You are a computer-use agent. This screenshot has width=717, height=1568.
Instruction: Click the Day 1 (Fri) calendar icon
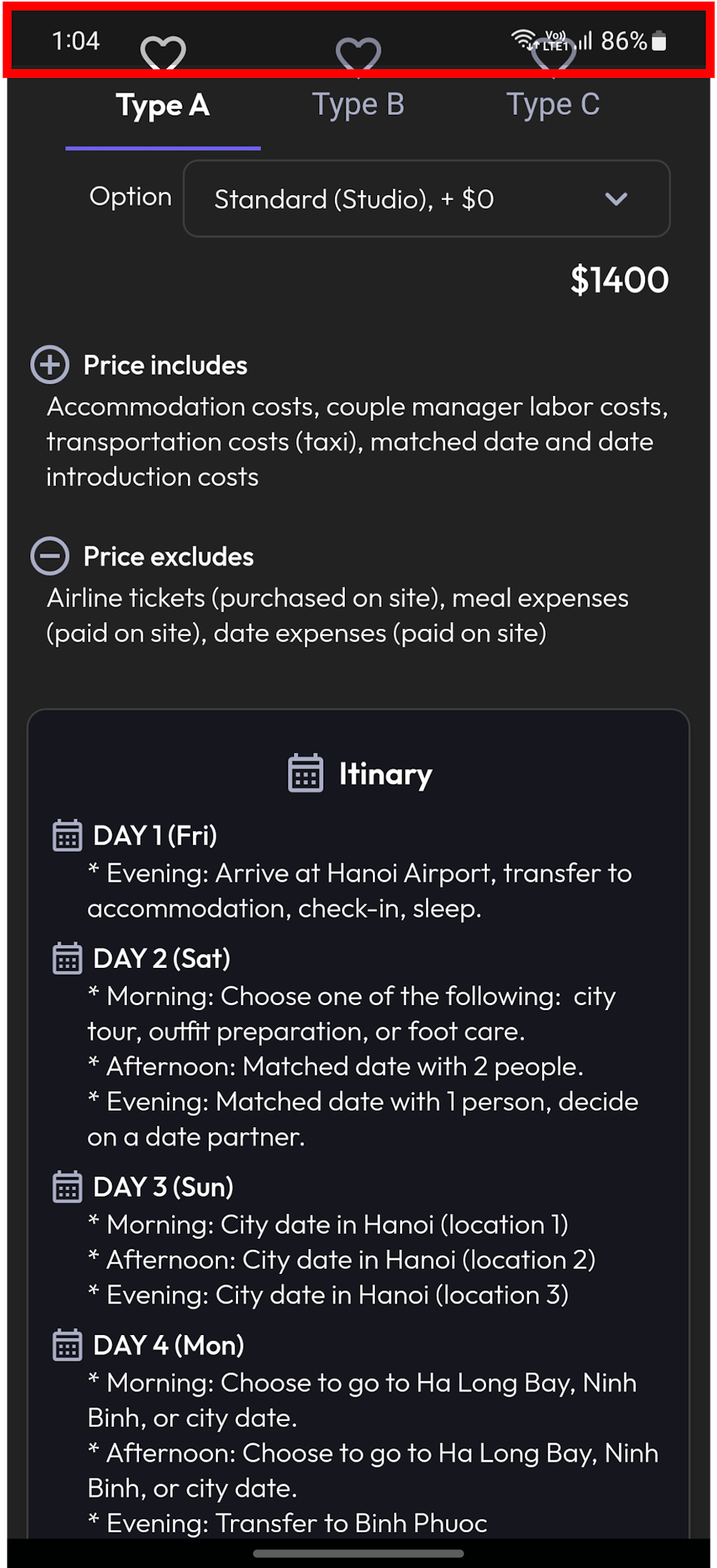pos(67,835)
